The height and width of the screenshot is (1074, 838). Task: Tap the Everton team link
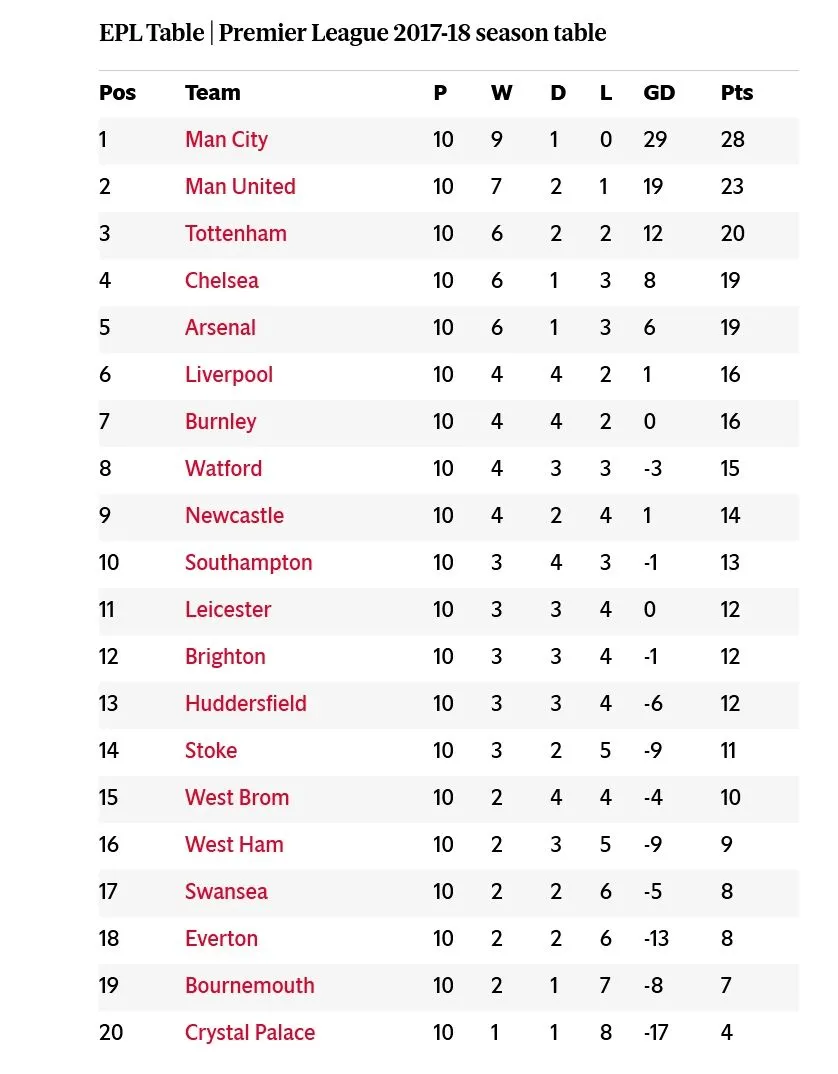pyautogui.click(x=221, y=939)
